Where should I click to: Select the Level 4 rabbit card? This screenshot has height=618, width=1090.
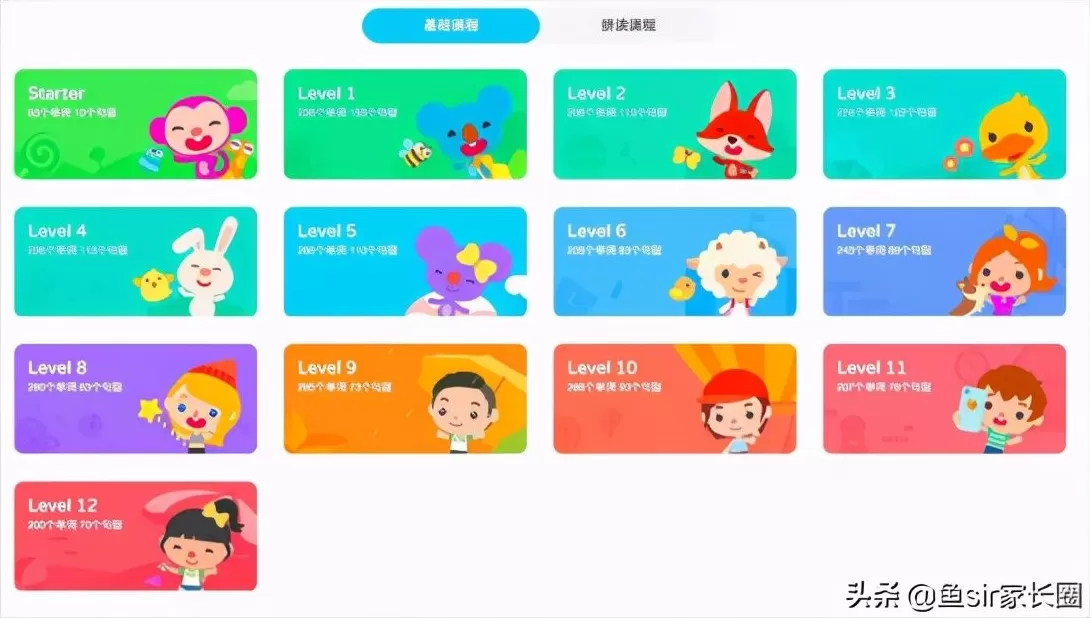coord(135,262)
